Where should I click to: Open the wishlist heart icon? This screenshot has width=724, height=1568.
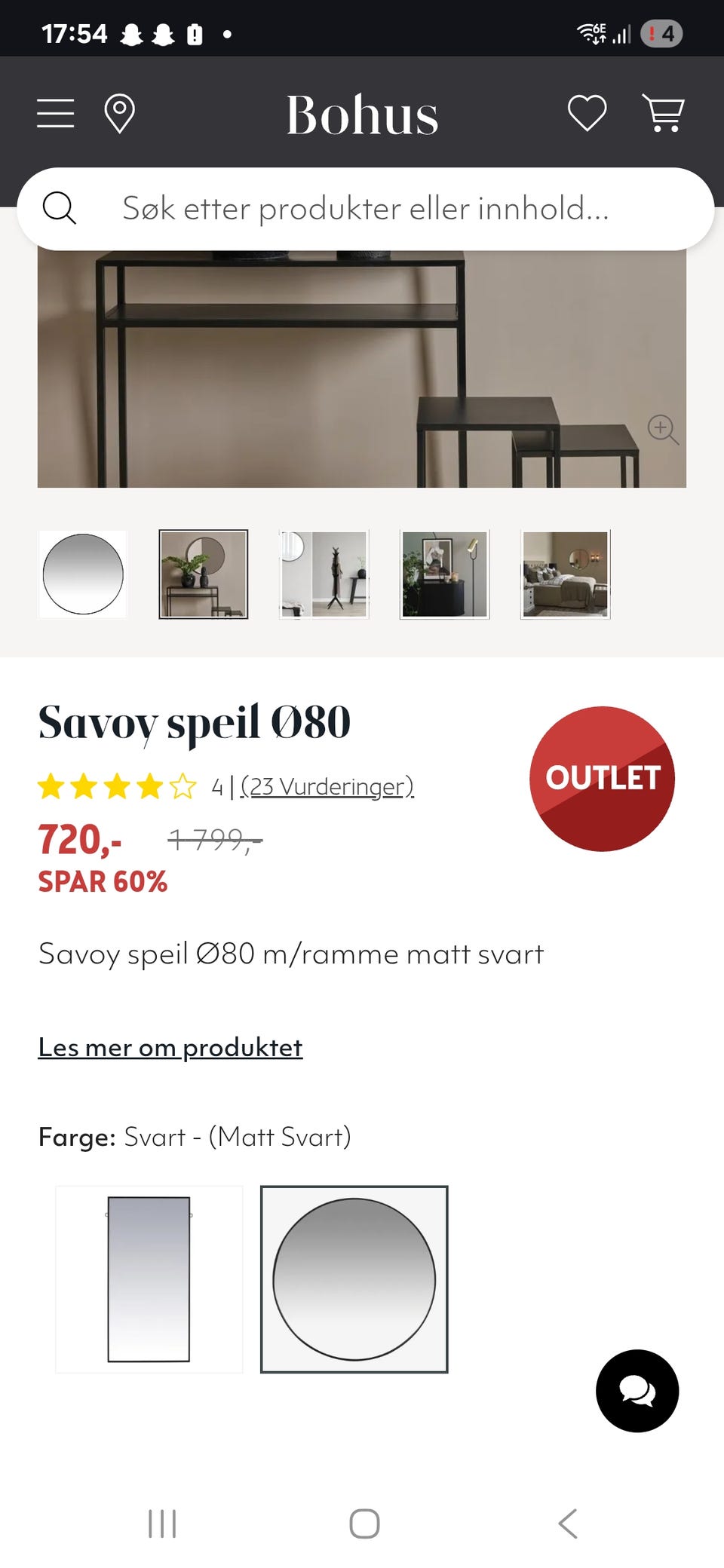(587, 113)
